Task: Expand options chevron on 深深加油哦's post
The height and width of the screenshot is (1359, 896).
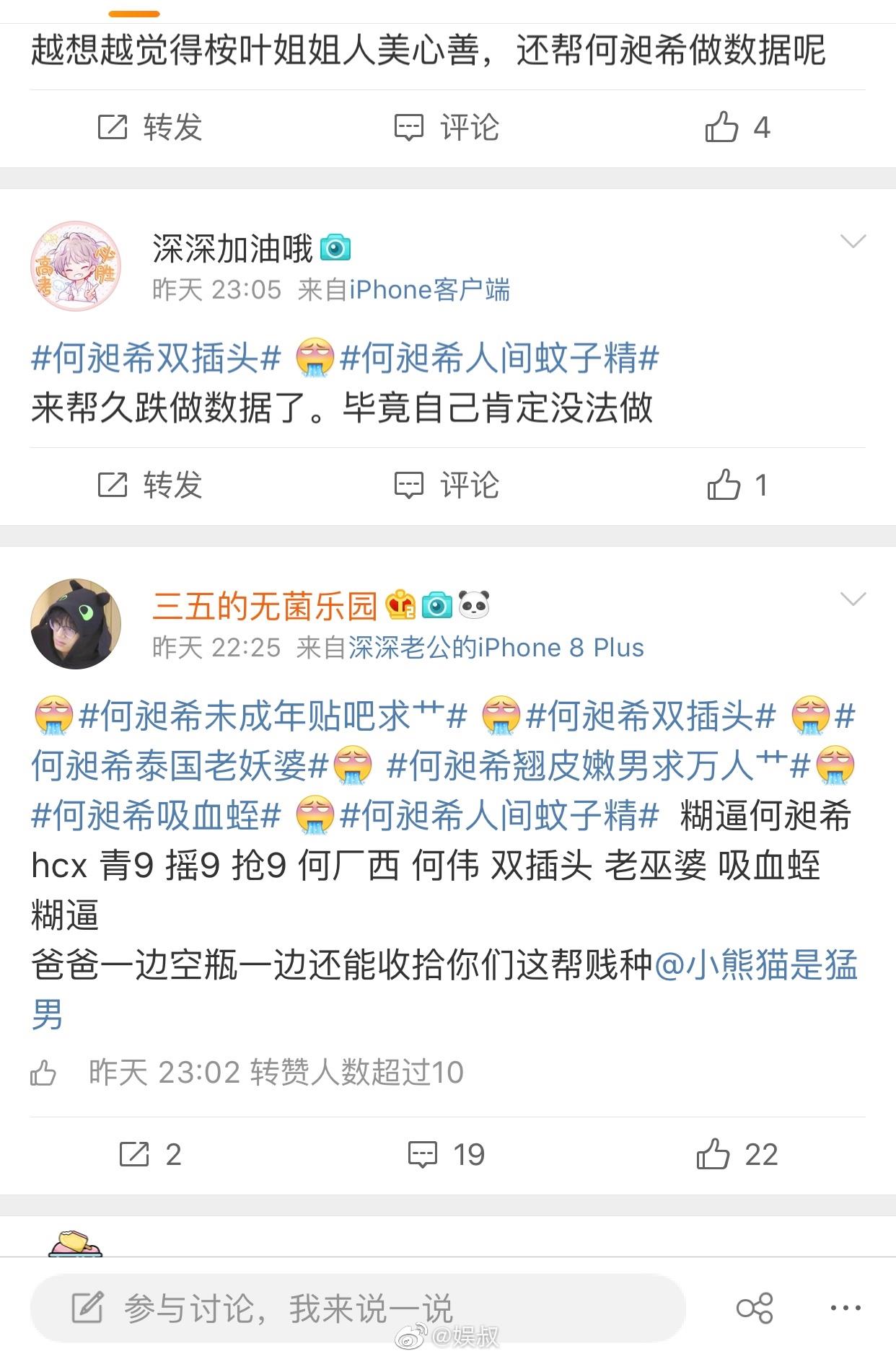Action: (853, 242)
